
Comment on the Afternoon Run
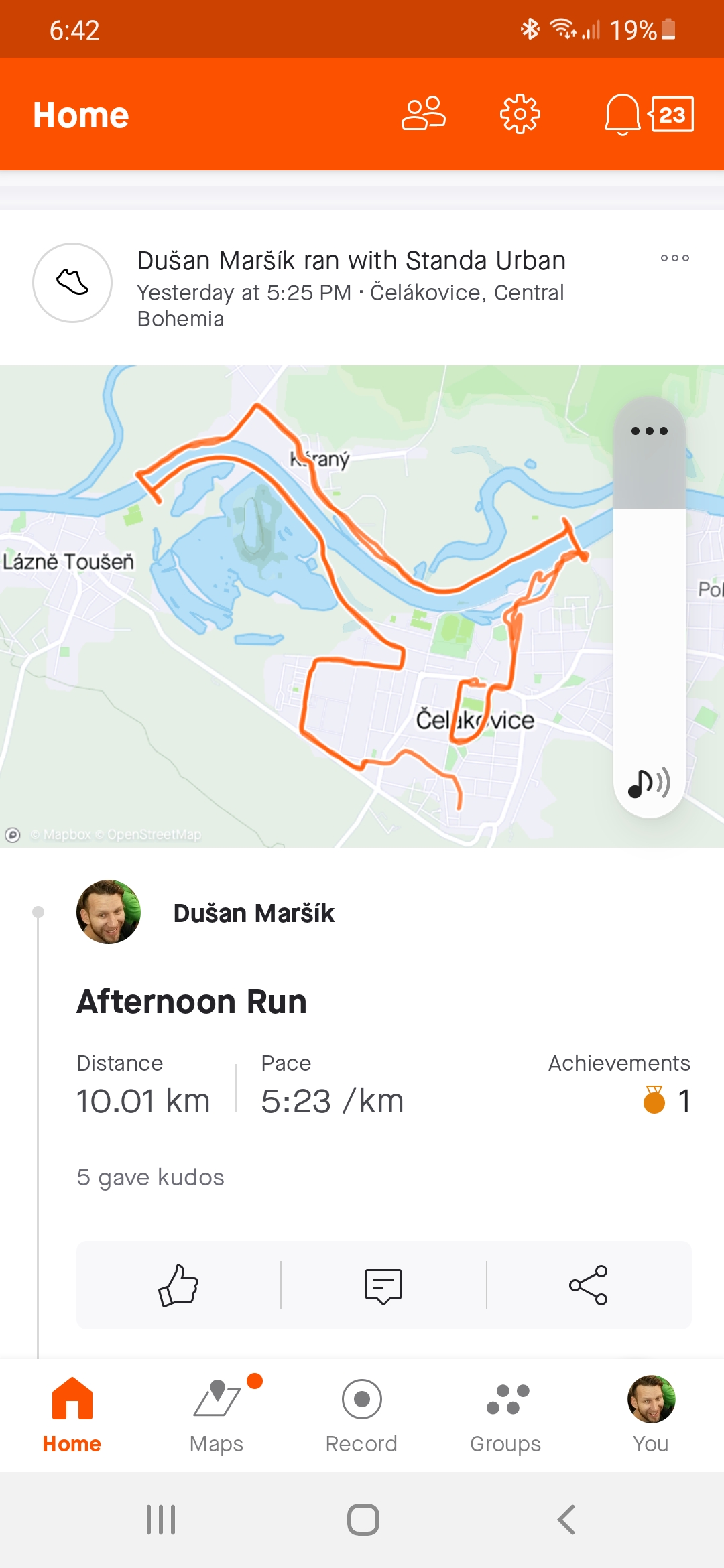tap(383, 1285)
